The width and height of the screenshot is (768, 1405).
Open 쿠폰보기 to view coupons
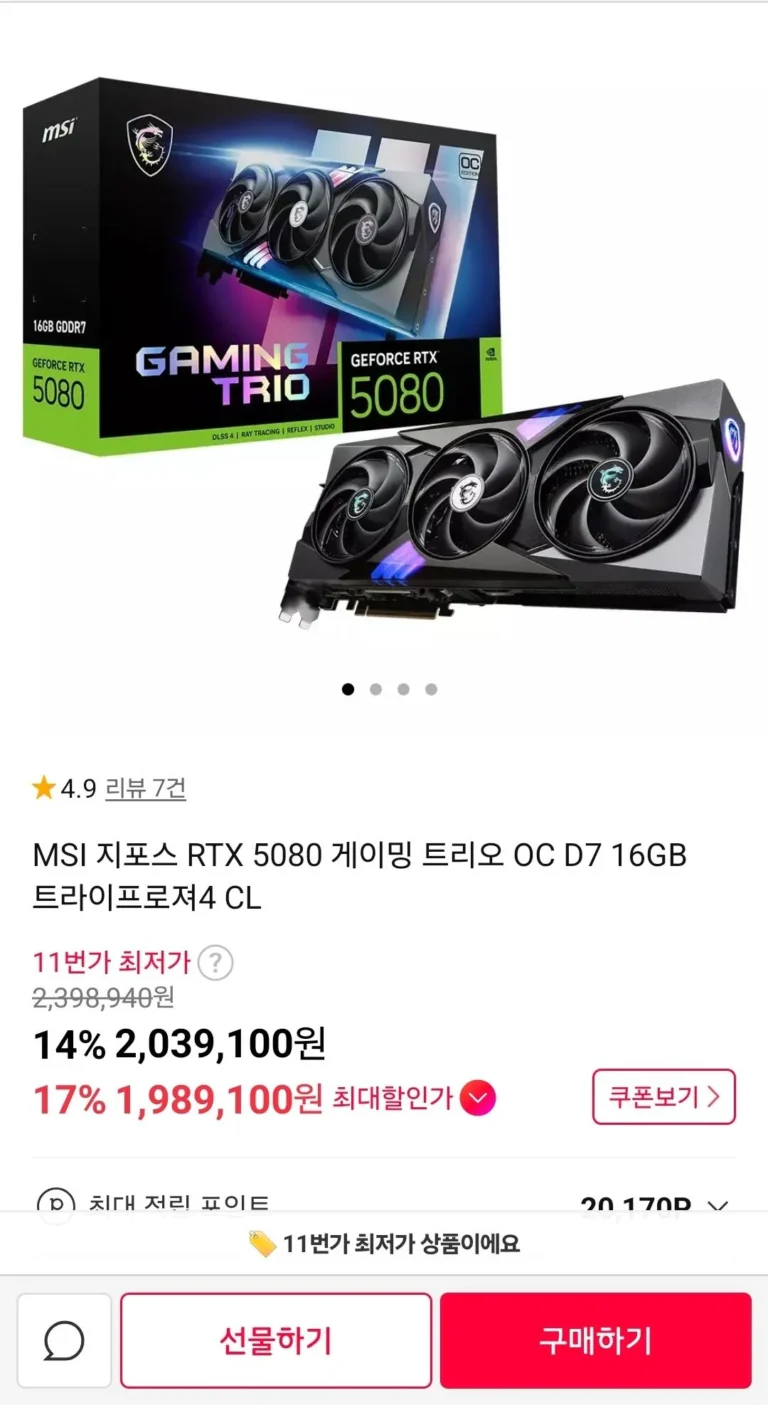664,1097
